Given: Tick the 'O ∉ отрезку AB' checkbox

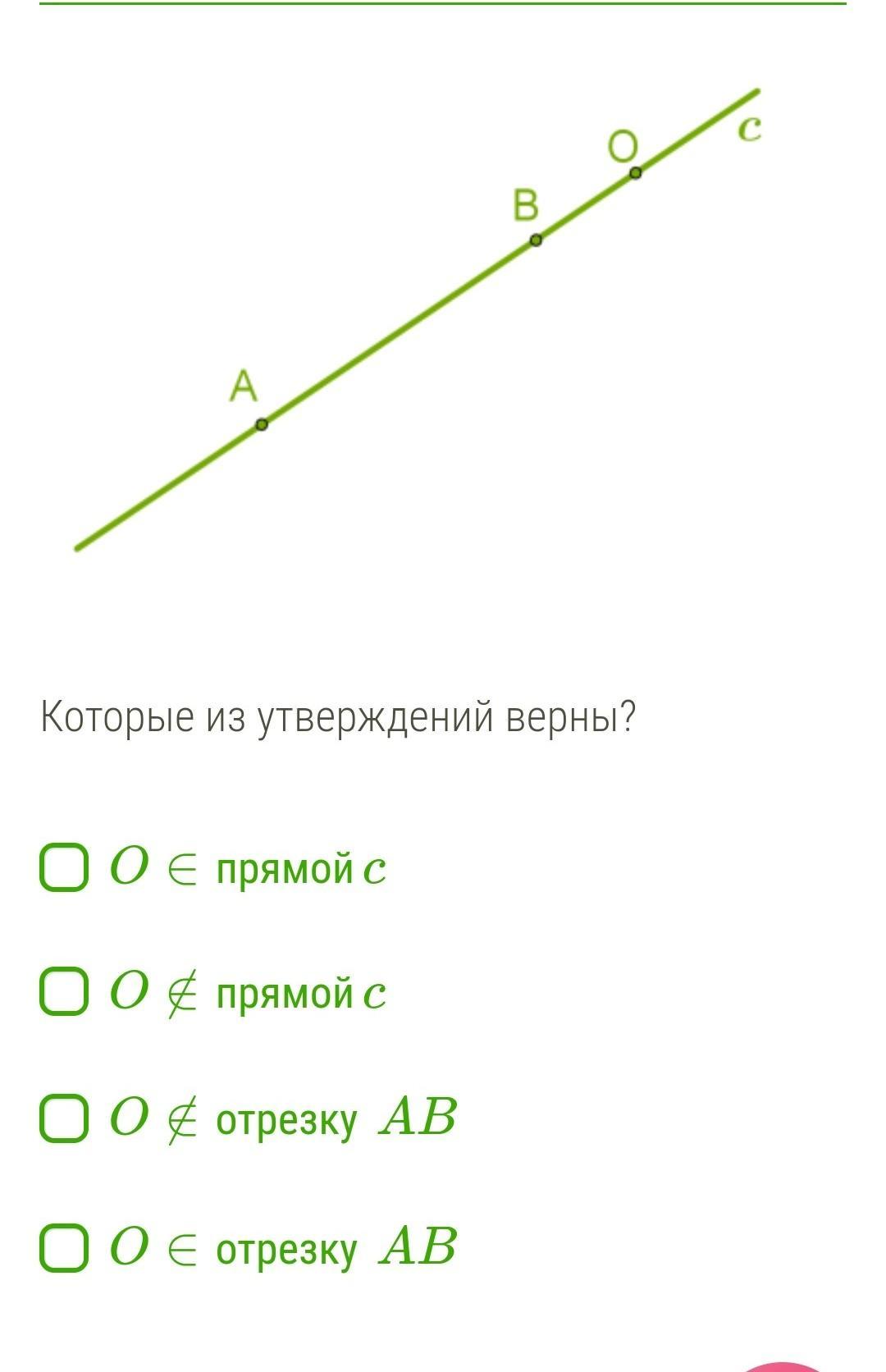Looking at the screenshot, I should tap(64, 1118).
